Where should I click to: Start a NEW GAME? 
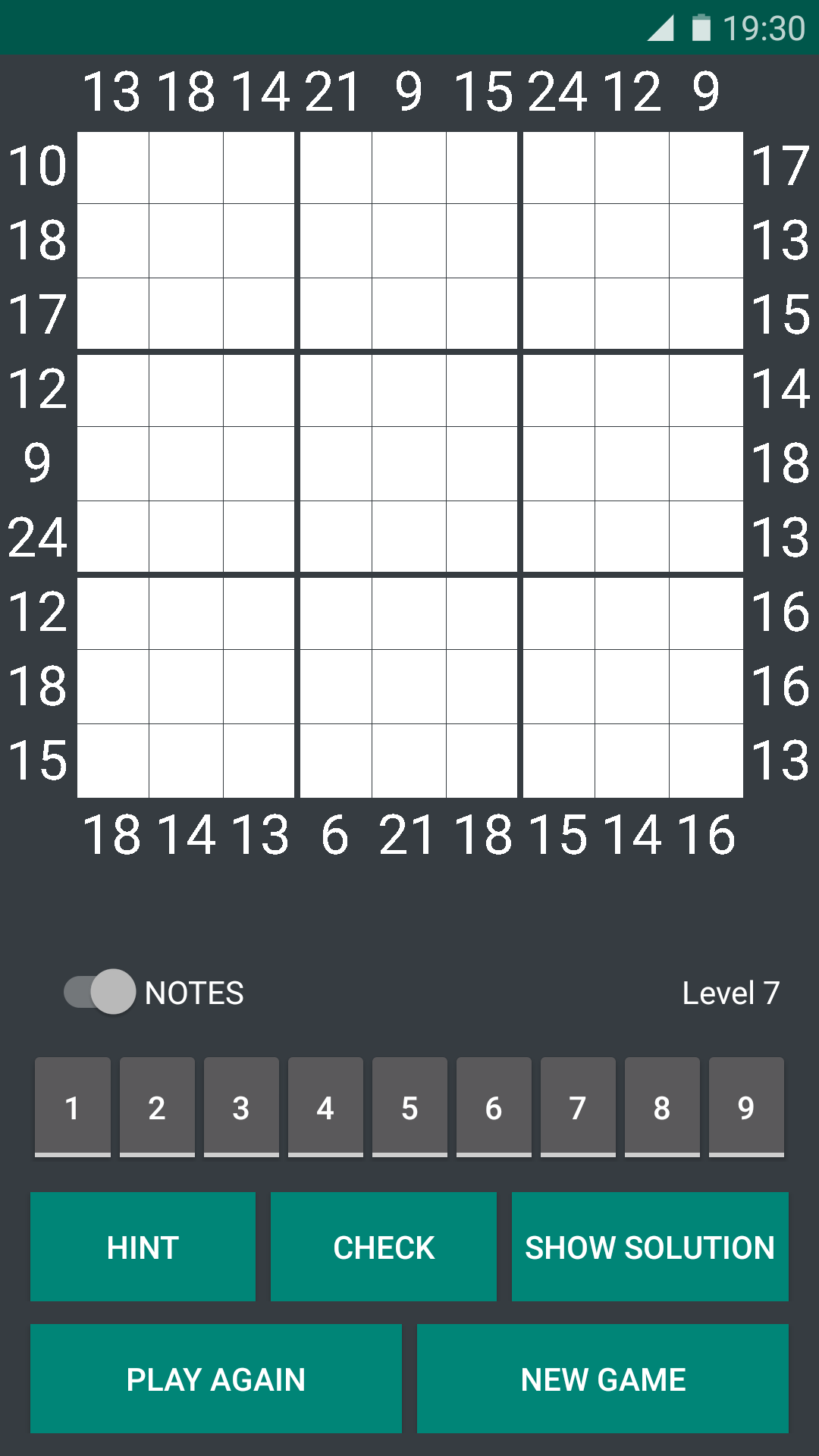[603, 1379]
